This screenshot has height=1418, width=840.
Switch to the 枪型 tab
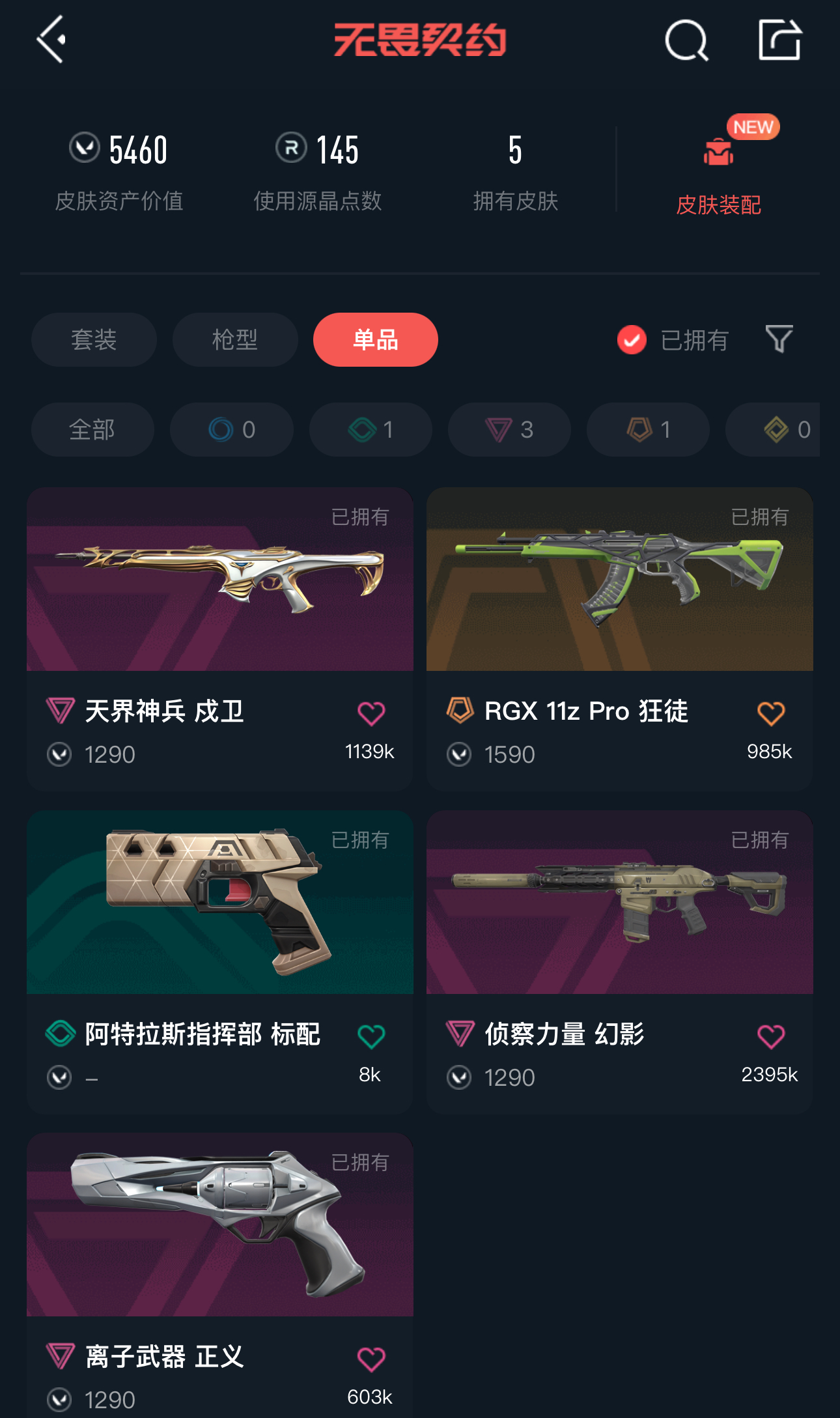coord(235,339)
